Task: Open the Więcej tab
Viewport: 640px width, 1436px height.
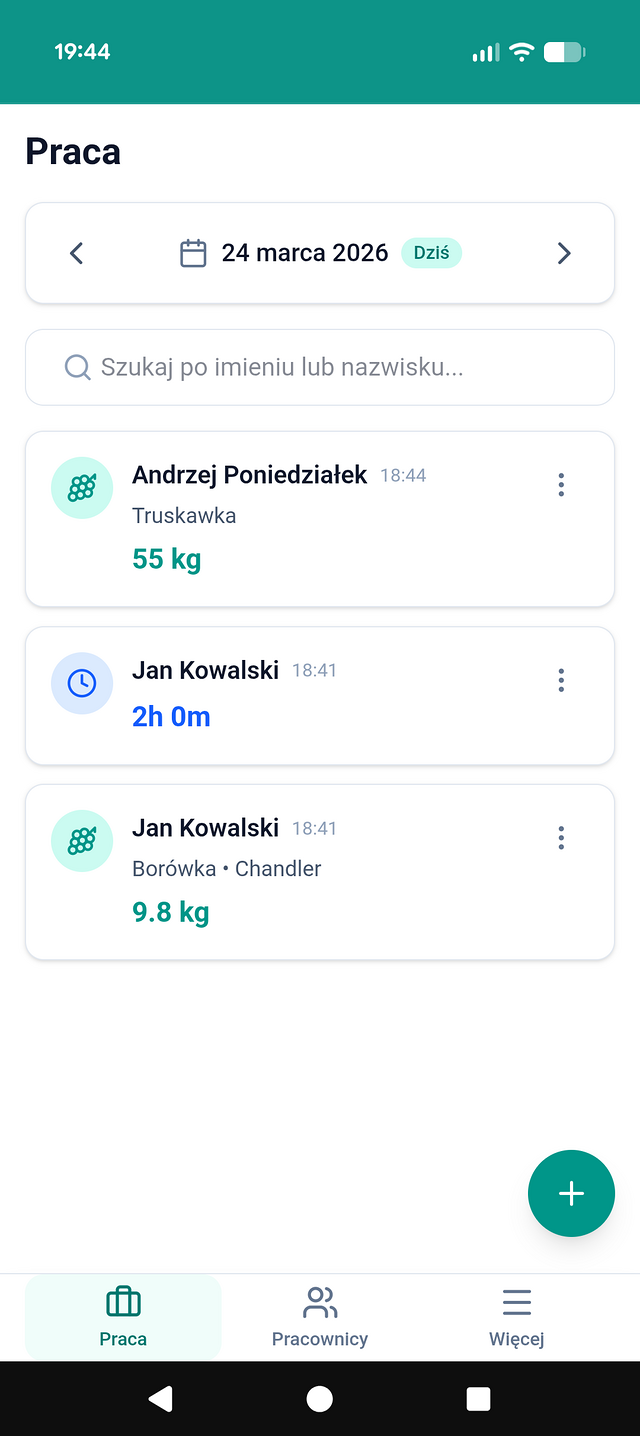Action: click(x=516, y=1317)
